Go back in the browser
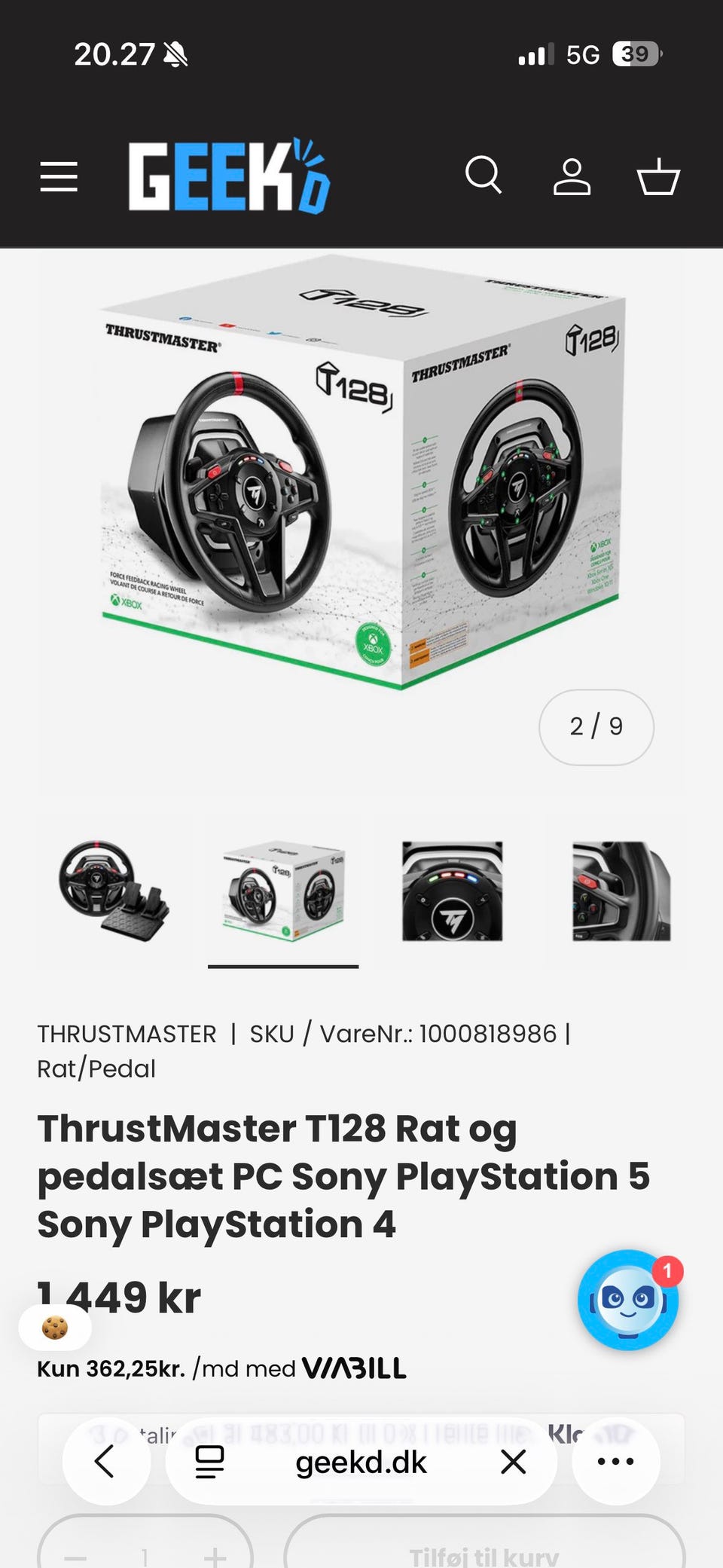 [105, 1462]
